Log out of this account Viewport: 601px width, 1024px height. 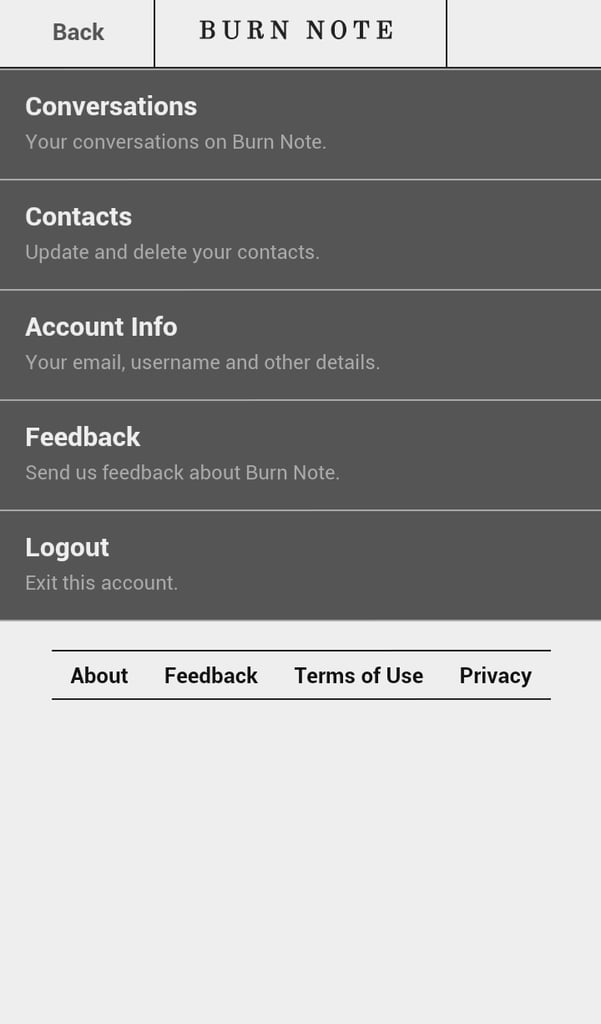[x=300, y=564]
